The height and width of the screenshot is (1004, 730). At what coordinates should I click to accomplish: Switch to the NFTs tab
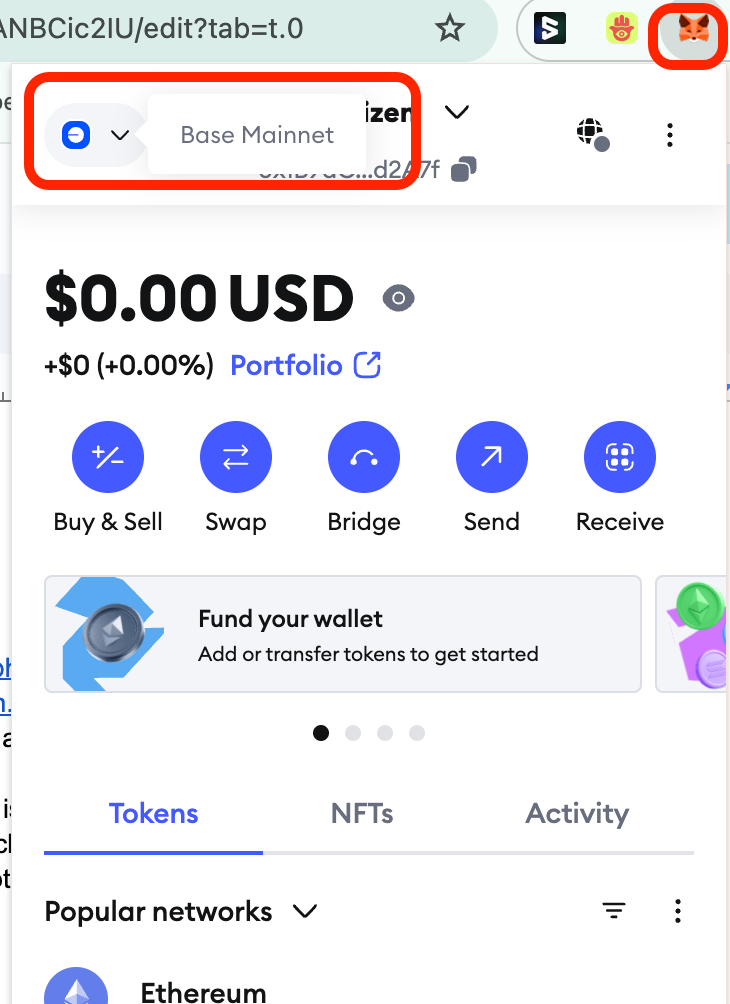(362, 814)
